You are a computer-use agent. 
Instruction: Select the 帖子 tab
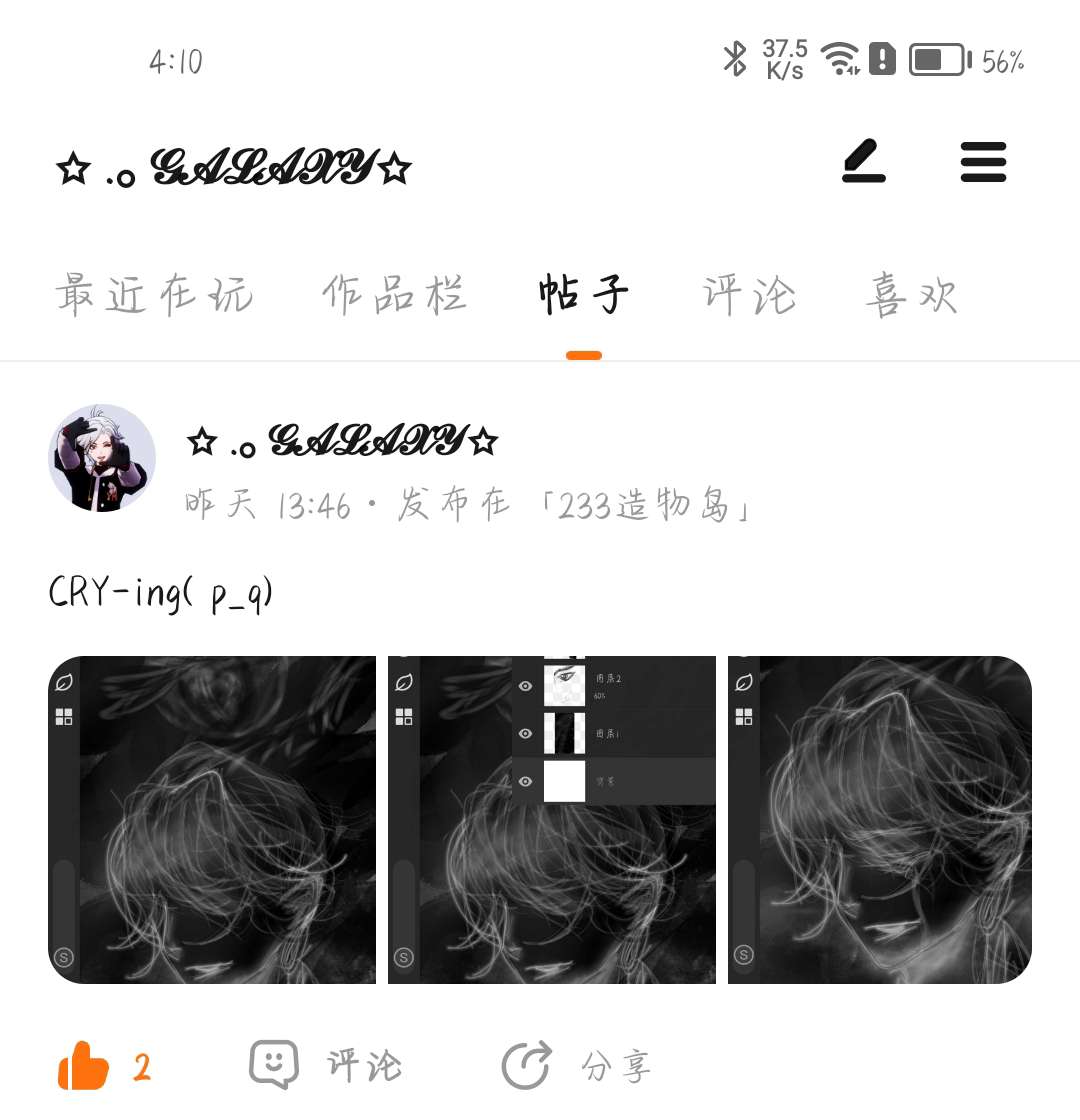[x=583, y=296]
